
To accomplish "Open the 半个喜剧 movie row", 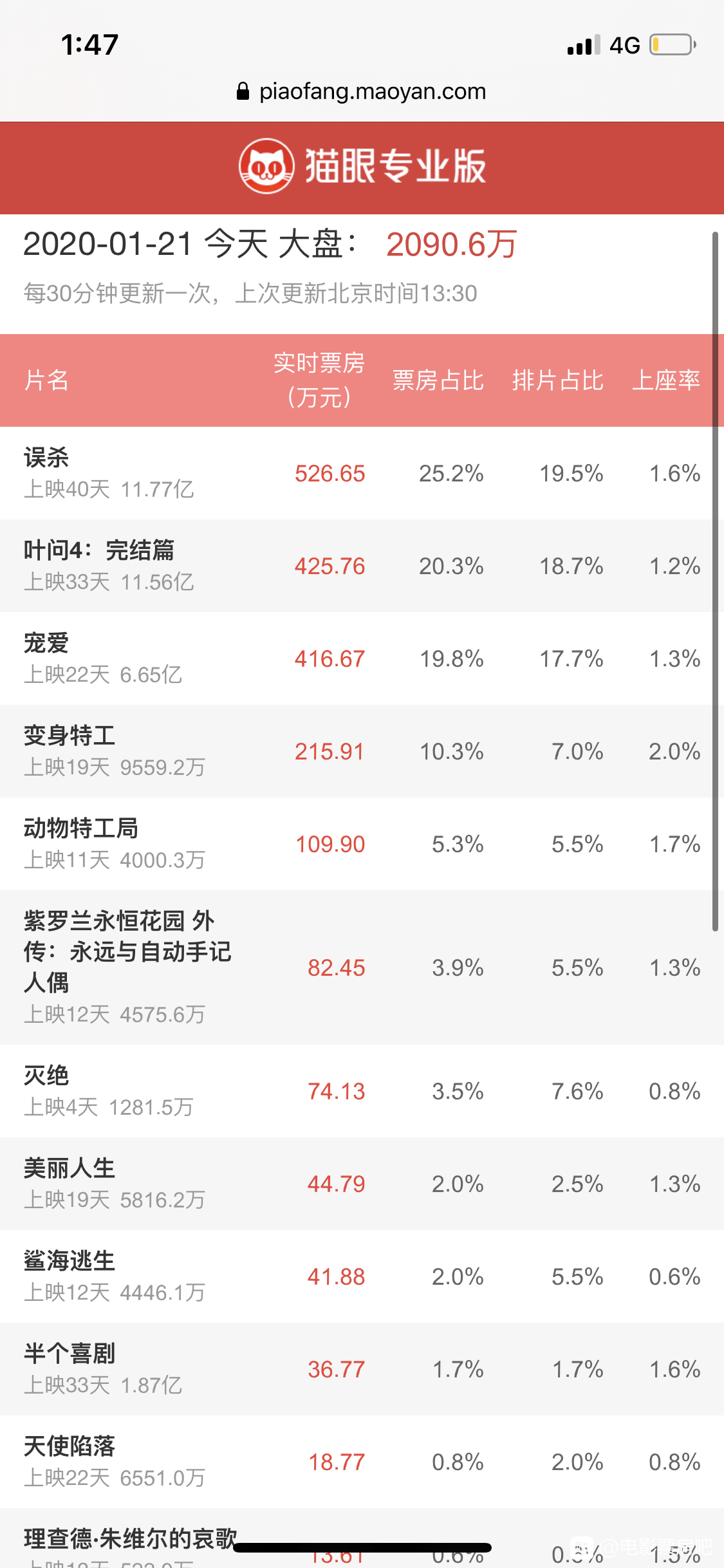I will click(x=362, y=1369).
